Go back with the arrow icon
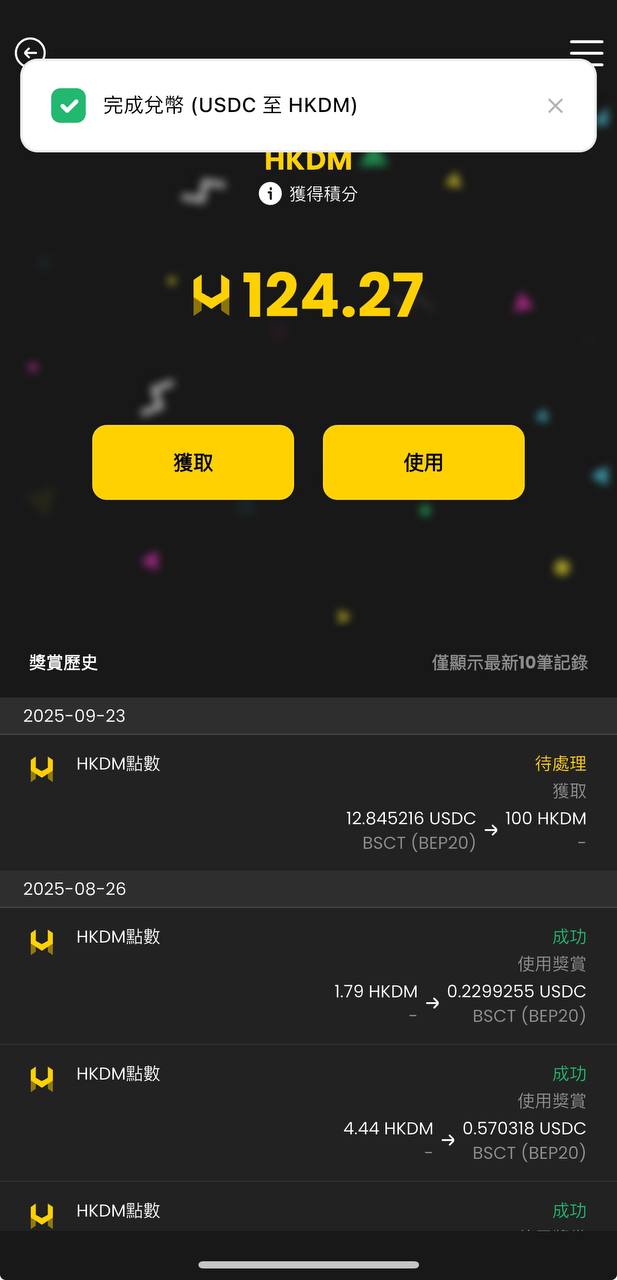617x1280 pixels. 30,50
